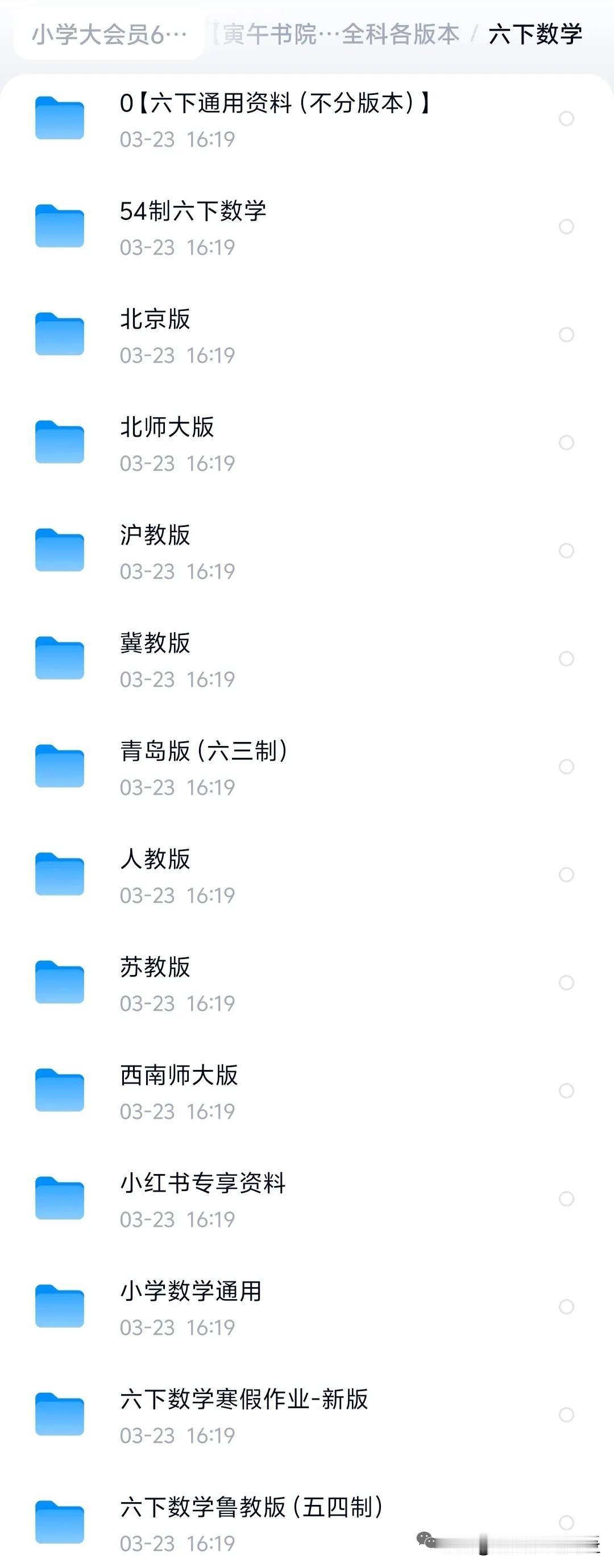Select the 北师大版 folder checkbox
This screenshot has width=614, height=1568.
(567, 442)
